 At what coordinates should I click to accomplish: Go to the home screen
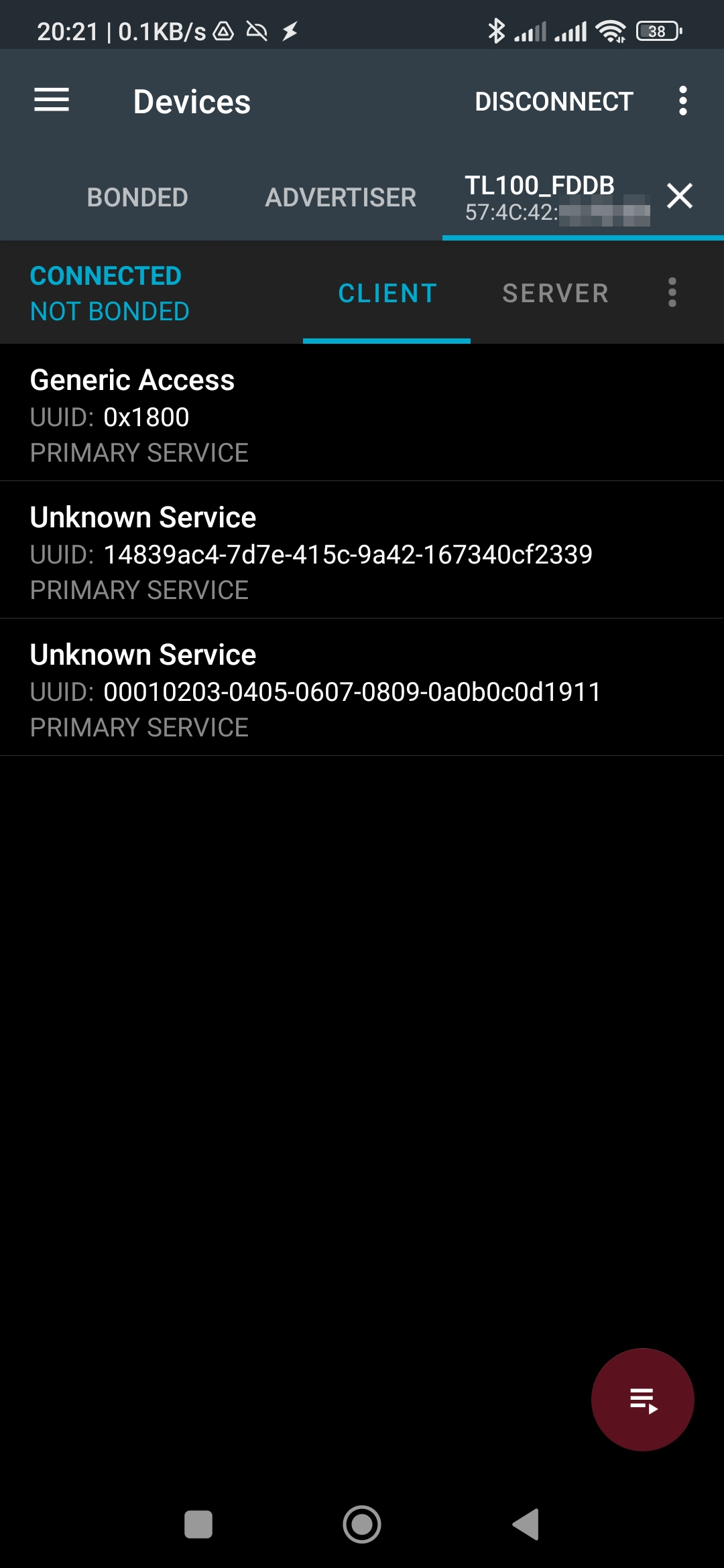click(x=362, y=1524)
